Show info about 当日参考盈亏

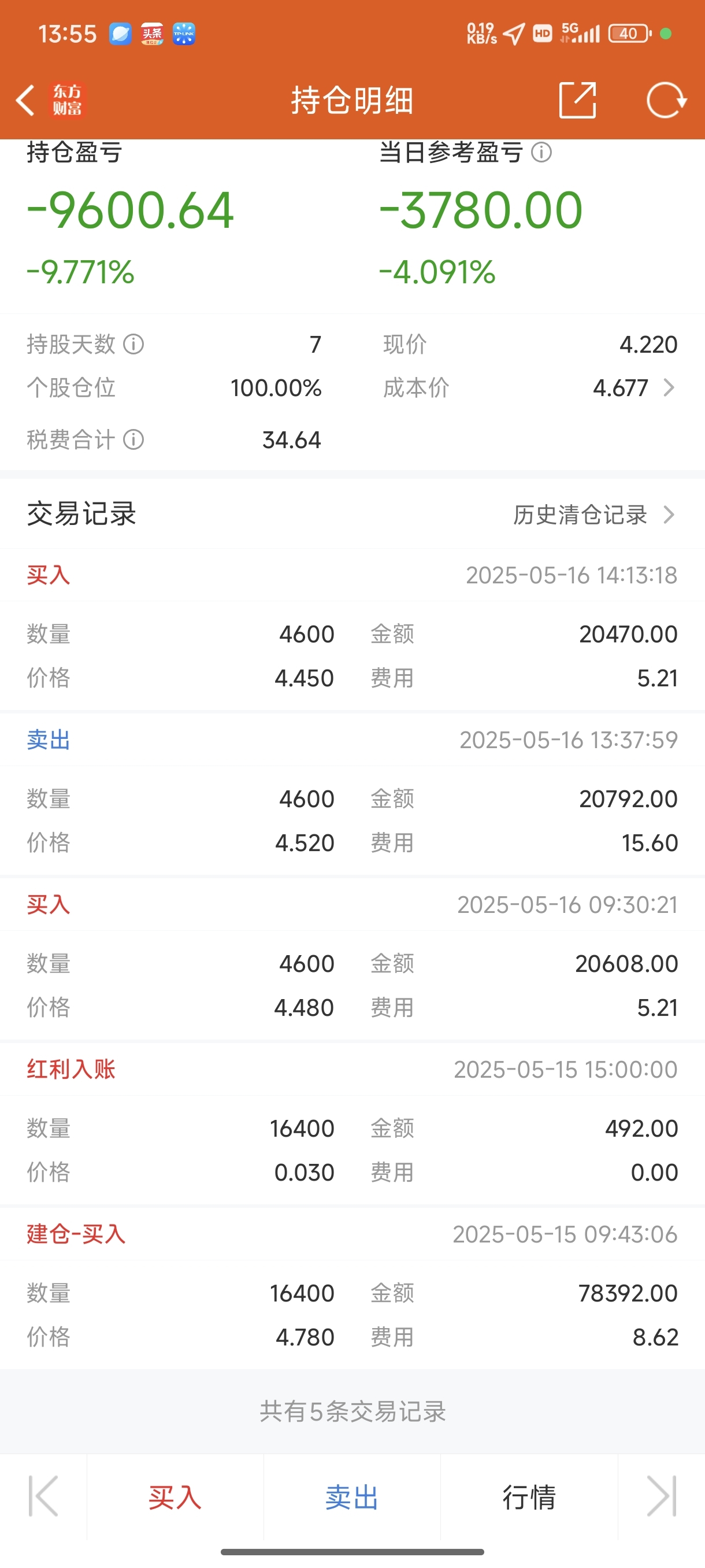tap(541, 152)
